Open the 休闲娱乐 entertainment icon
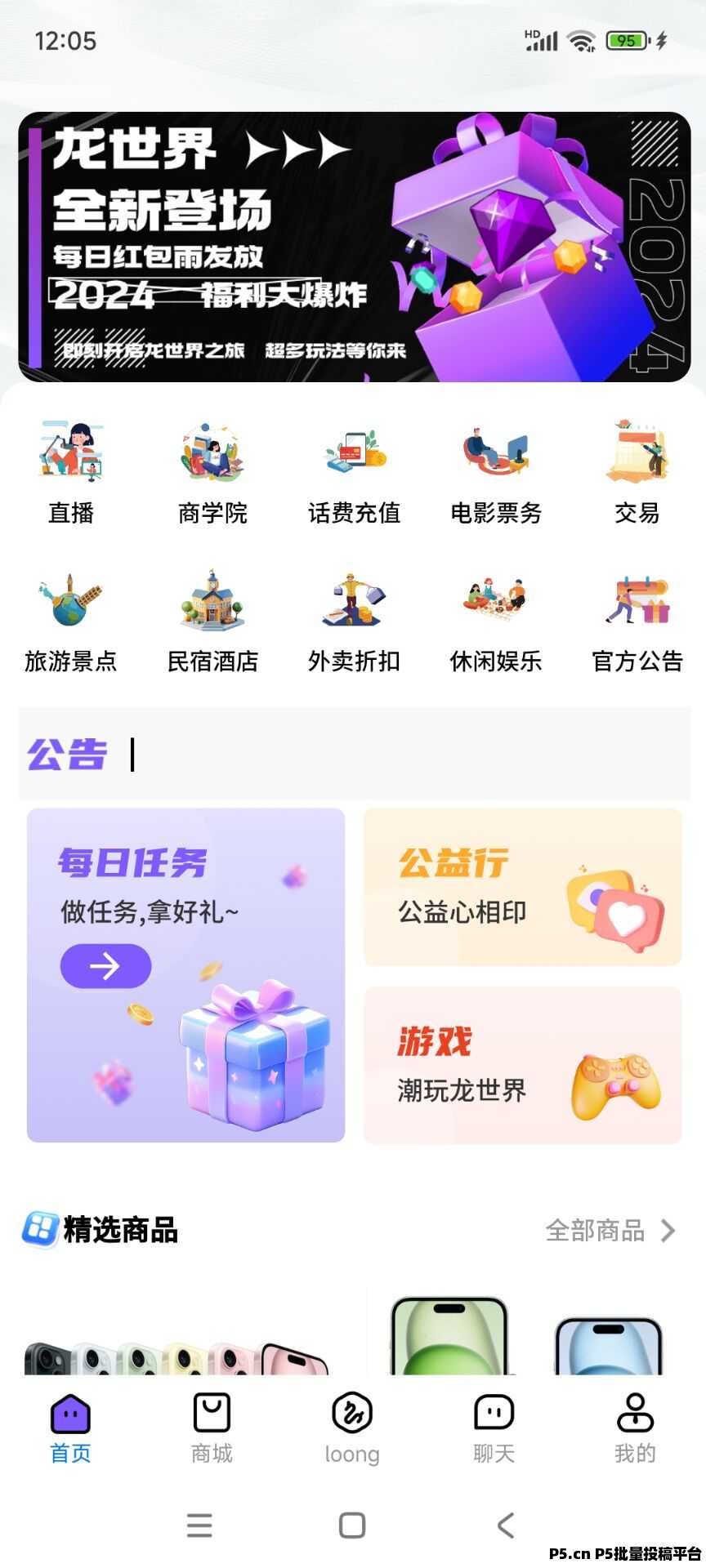The image size is (706, 1568). point(494,617)
